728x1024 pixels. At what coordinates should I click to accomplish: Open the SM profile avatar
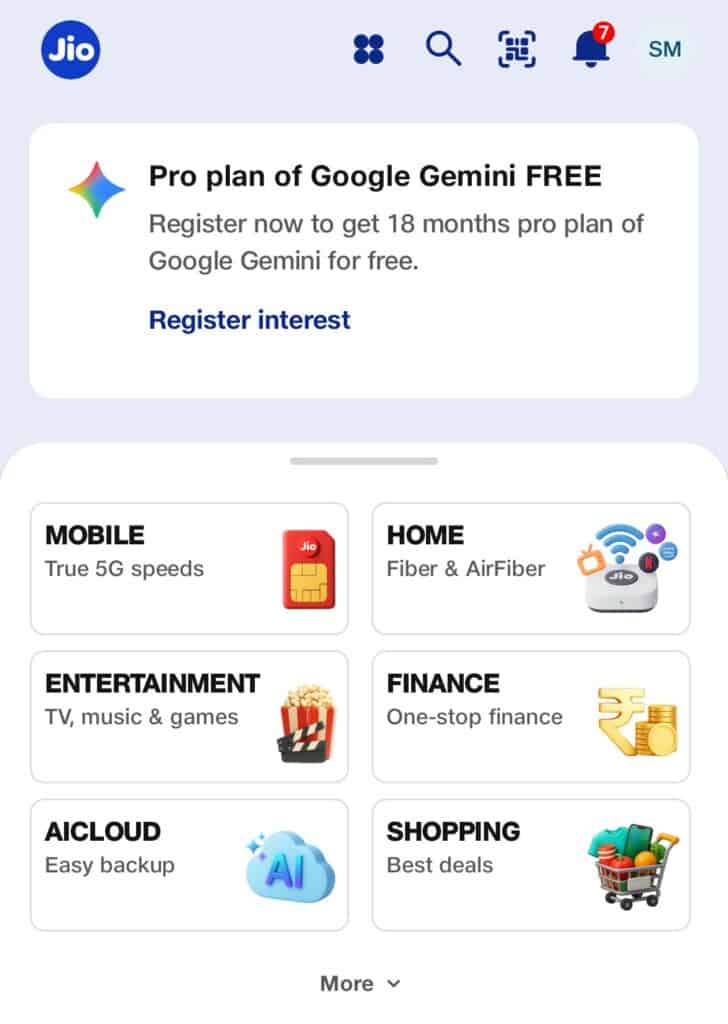[664, 48]
